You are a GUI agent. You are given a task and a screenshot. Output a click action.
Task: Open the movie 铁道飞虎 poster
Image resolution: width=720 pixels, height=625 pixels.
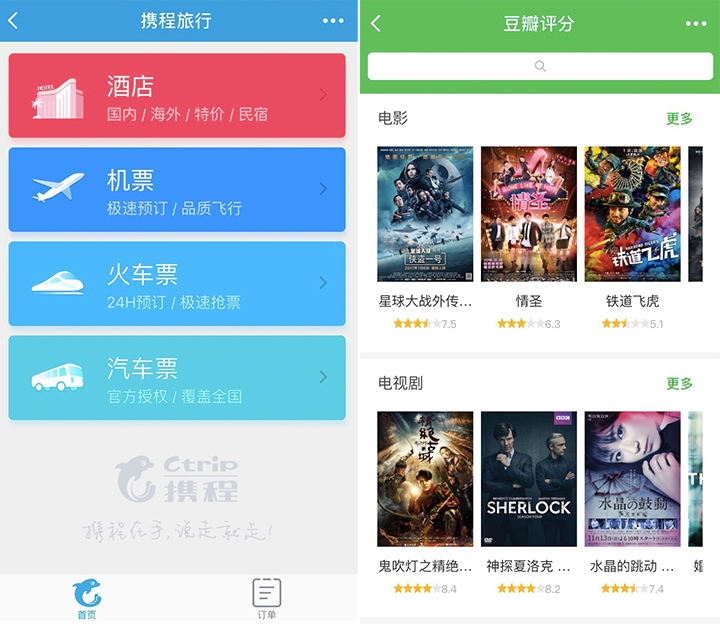click(x=632, y=215)
